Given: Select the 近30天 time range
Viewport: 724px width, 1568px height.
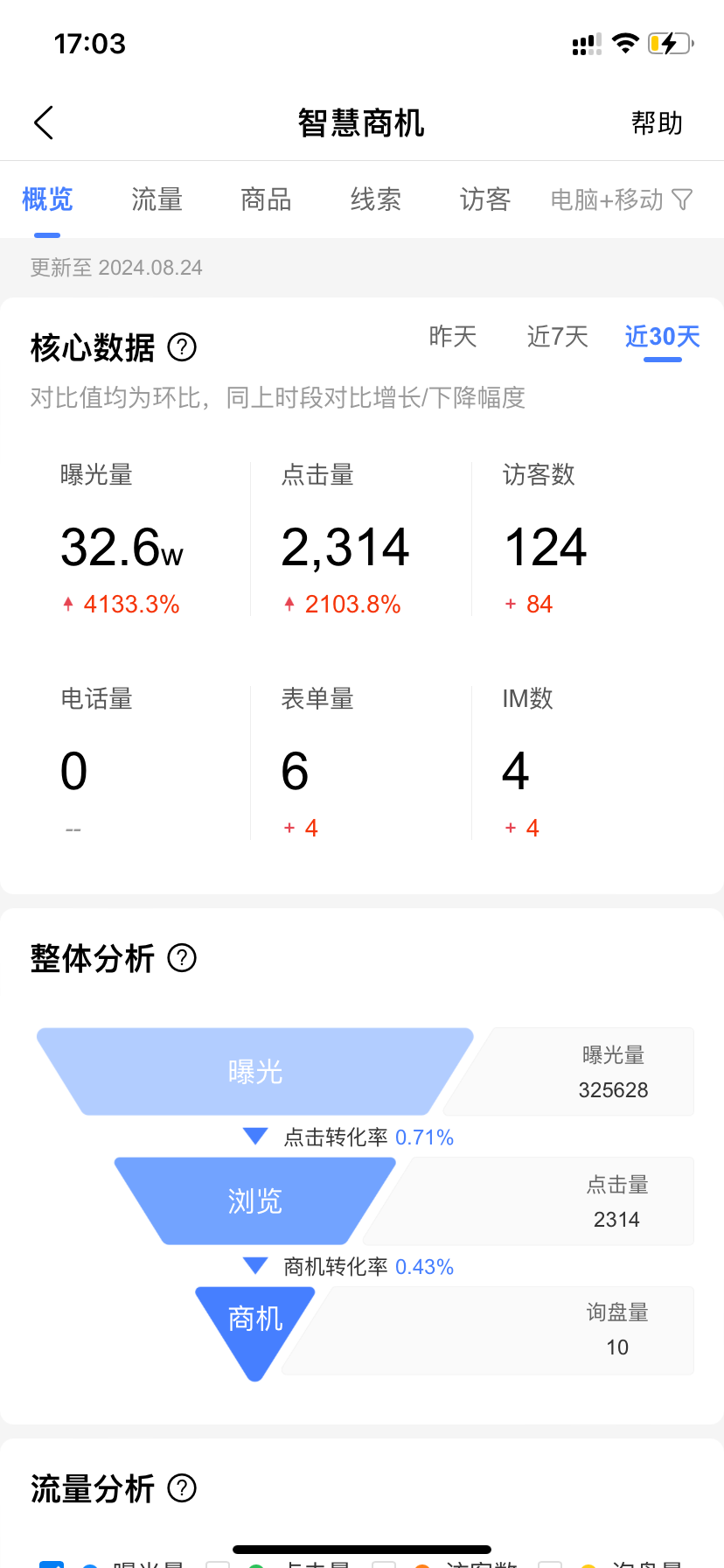Looking at the screenshot, I should (663, 337).
